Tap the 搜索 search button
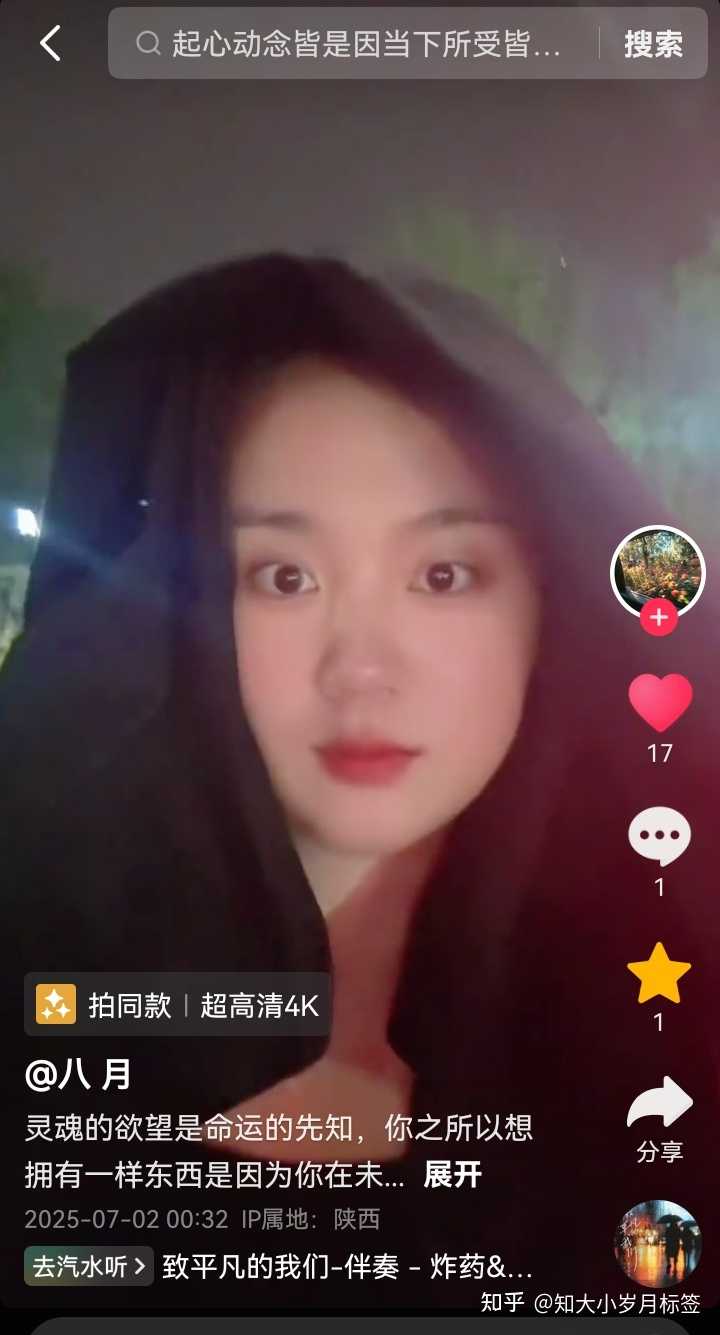This screenshot has width=720, height=1335. (x=653, y=43)
